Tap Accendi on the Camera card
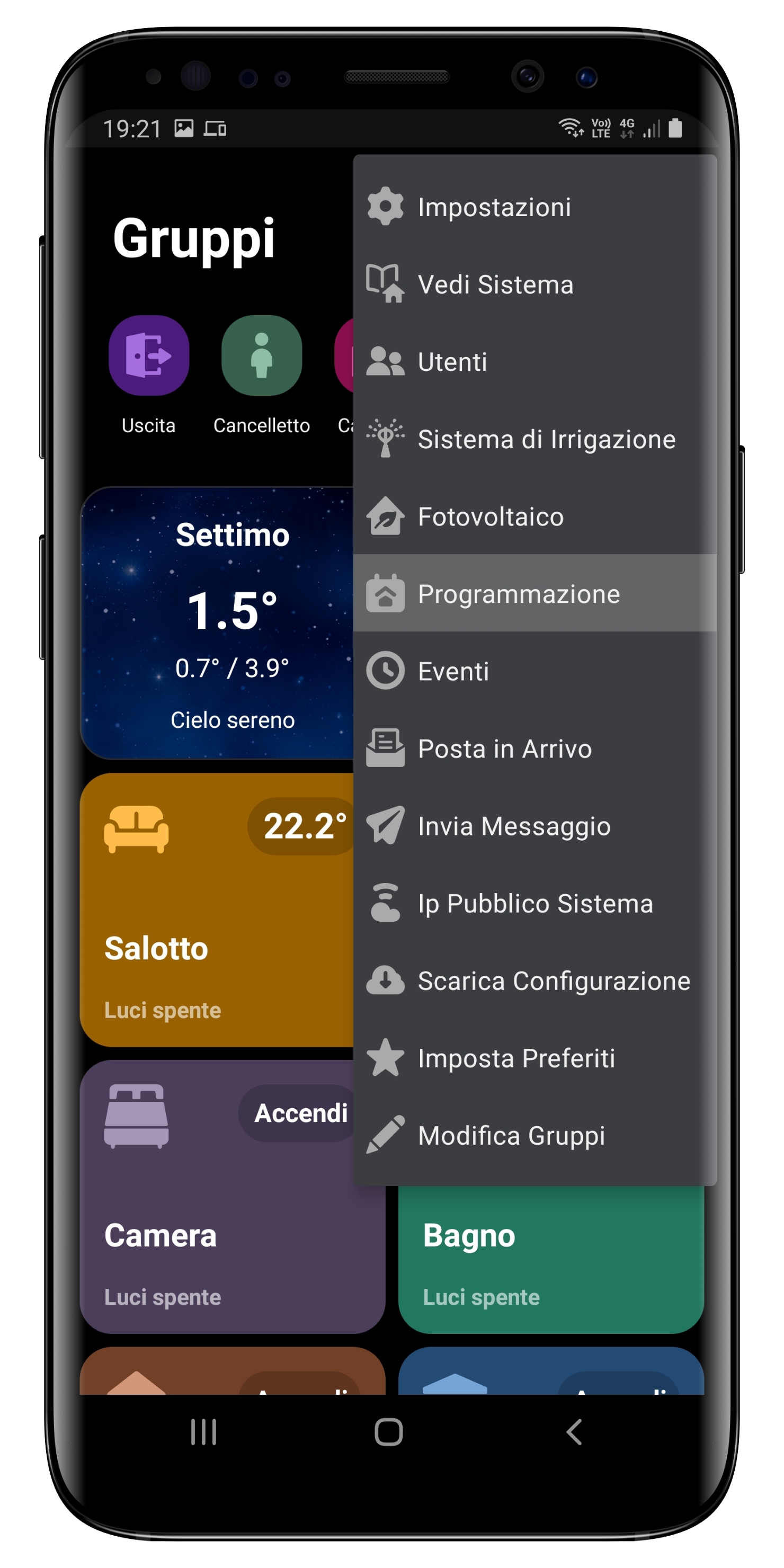This screenshot has height=1568, width=784. coord(299,1112)
